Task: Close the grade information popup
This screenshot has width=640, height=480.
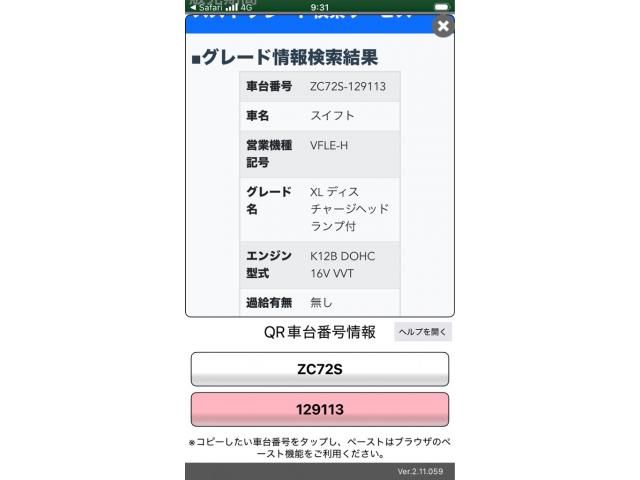Action: coord(443,28)
